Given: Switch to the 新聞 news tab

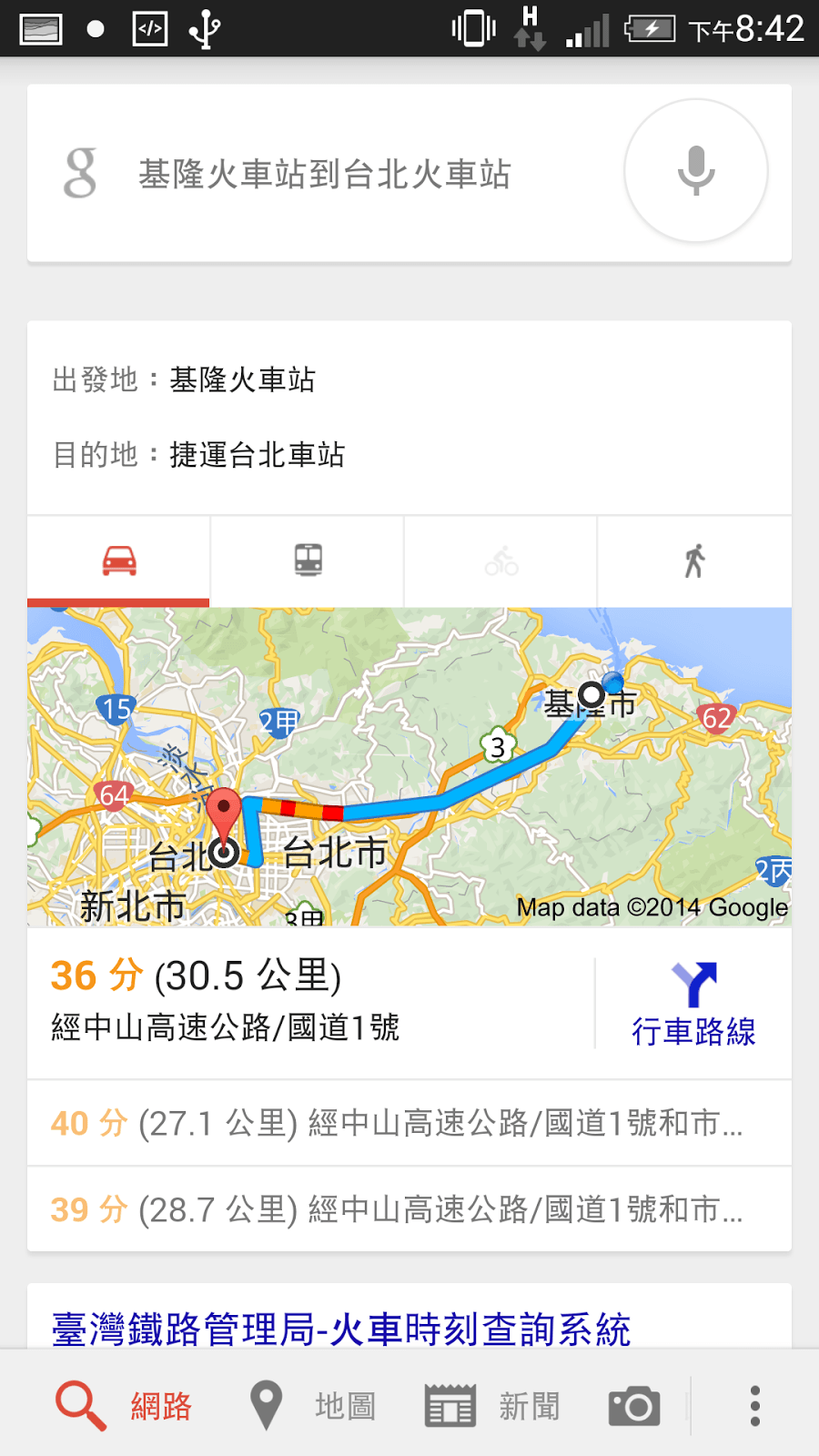Looking at the screenshot, I should click(492, 1406).
